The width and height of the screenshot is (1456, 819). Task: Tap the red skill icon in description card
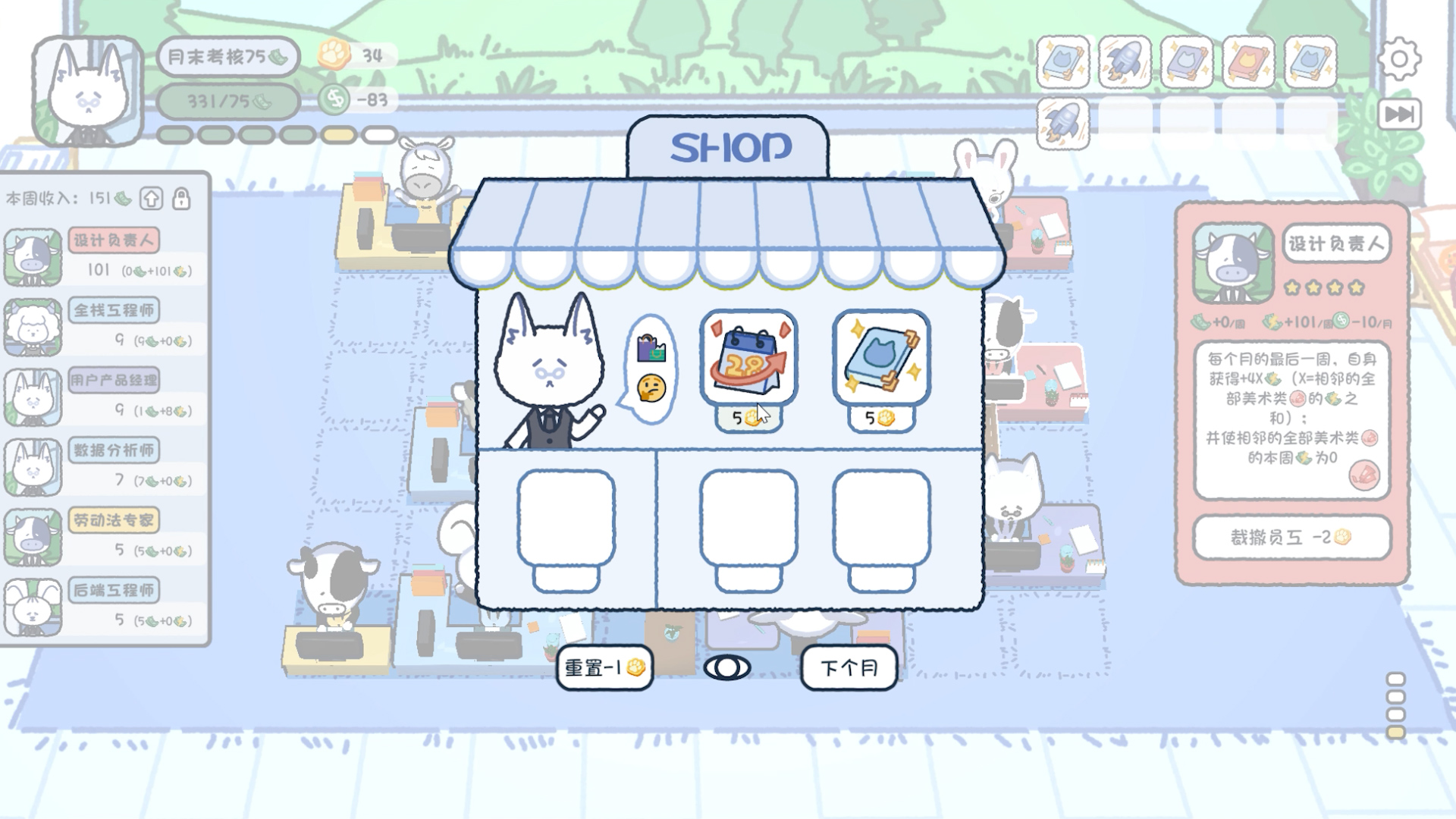(x=1363, y=475)
